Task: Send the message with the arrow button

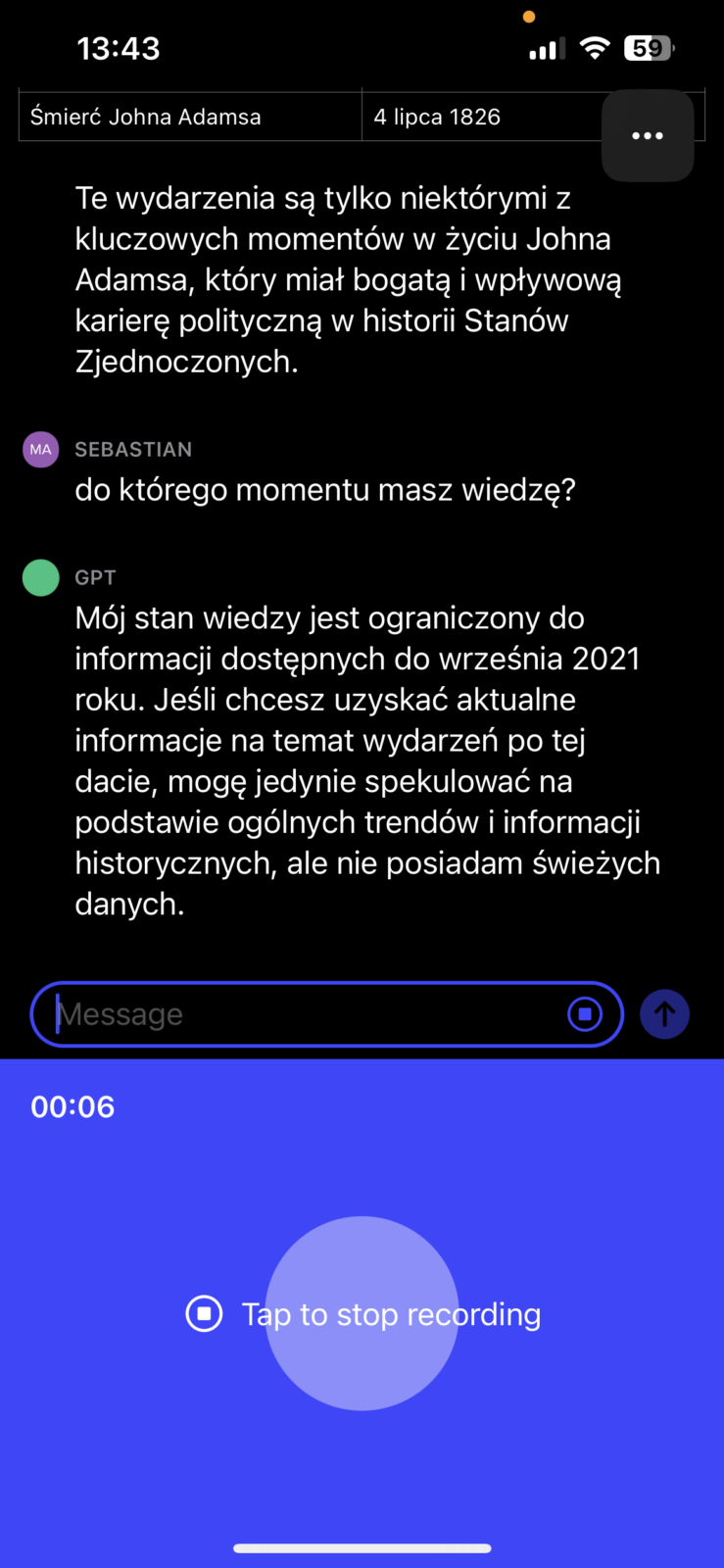Action: point(664,1014)
